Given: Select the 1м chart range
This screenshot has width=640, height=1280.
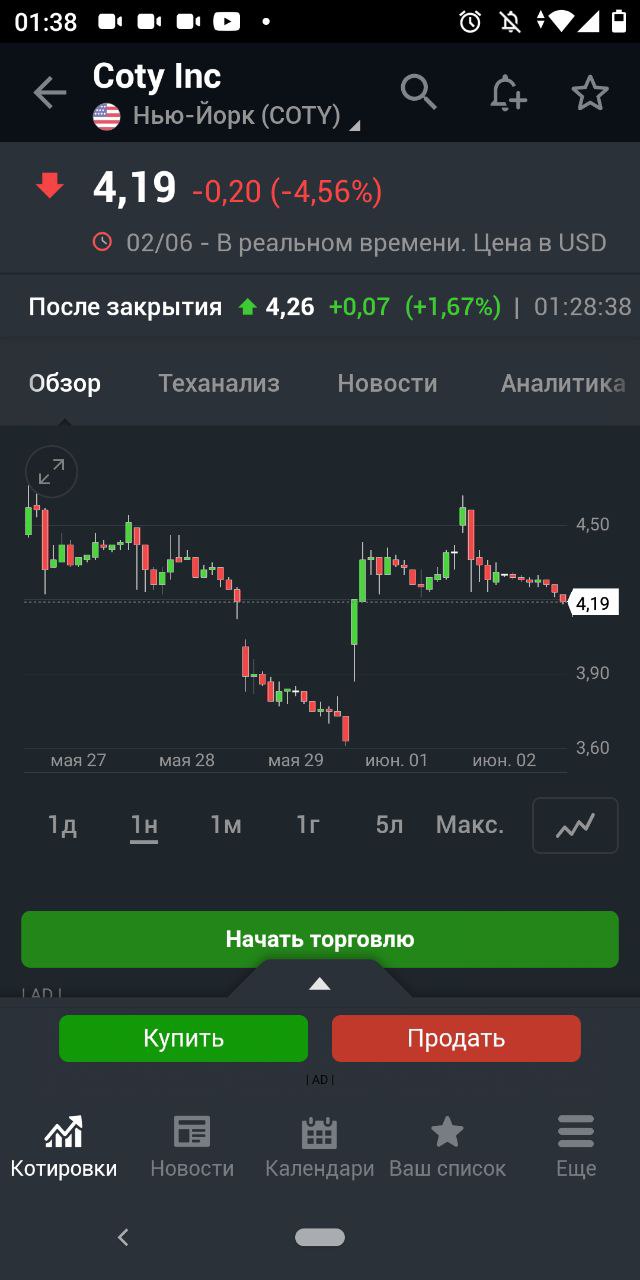Looking at the screenshot, I should [226, 825].
